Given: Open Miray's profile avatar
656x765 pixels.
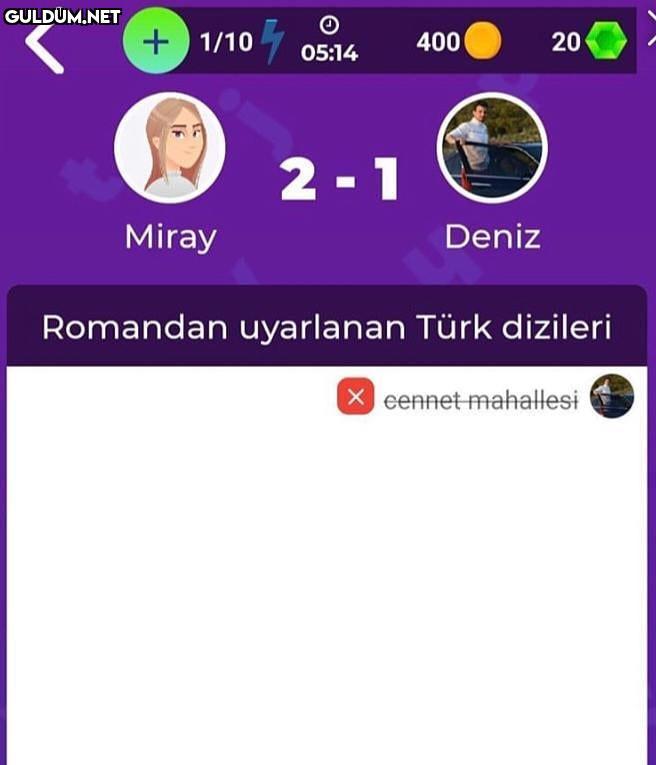Looking at the screenshot, I should pyautogui.click(x=170, y=148).
